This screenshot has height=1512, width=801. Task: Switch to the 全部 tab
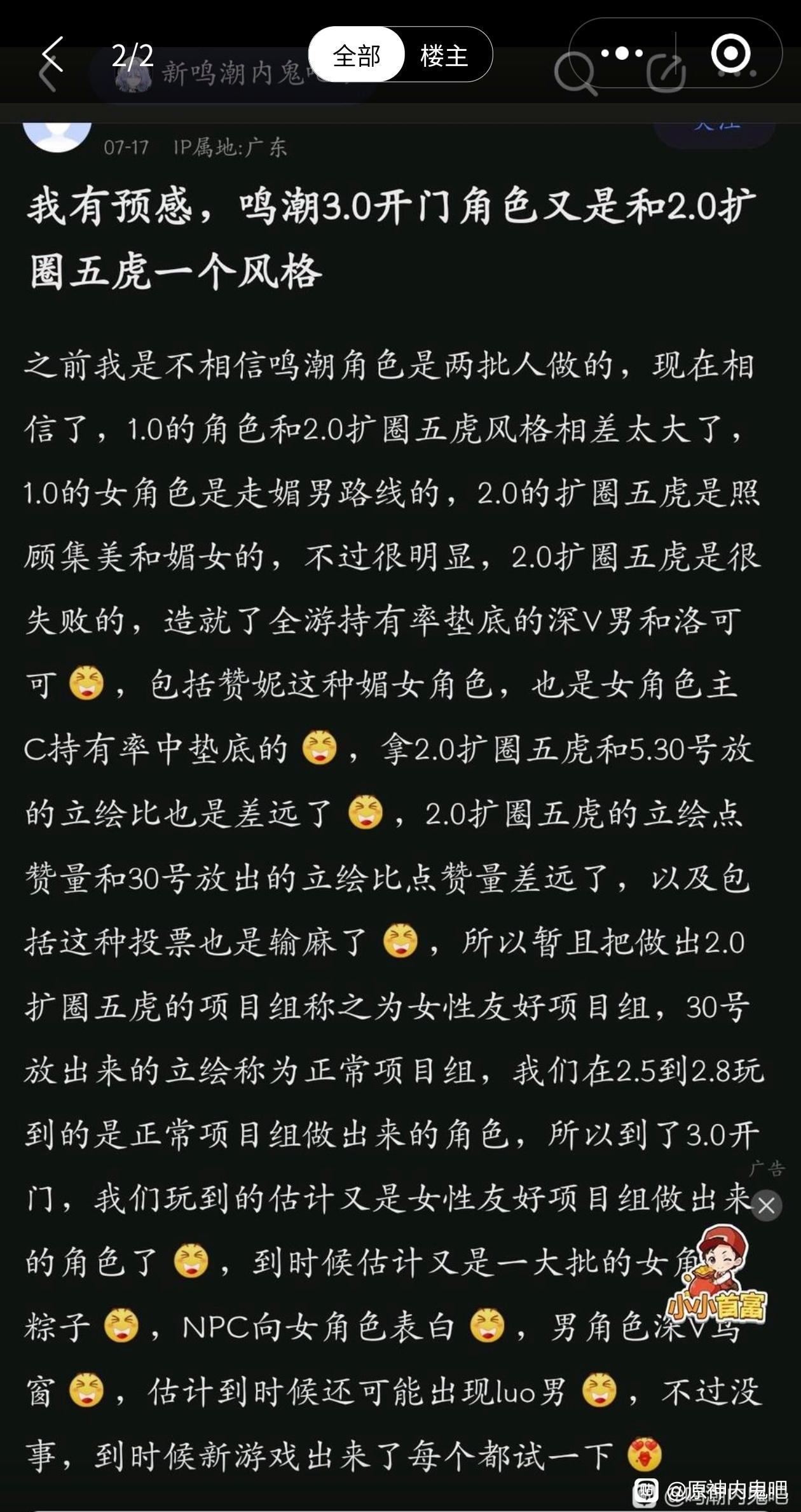tap(357, 55)
